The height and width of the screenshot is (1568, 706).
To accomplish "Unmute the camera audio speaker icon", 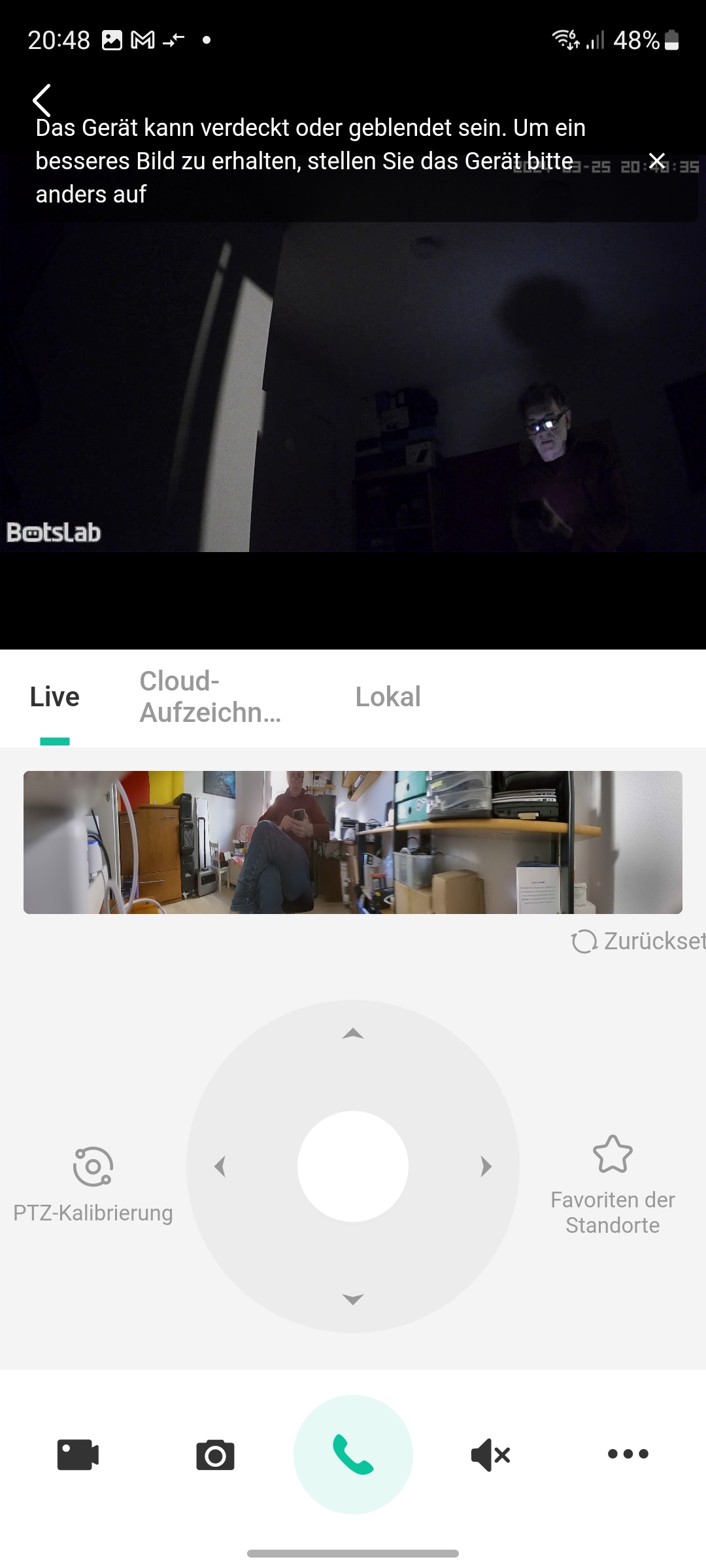I will [x=490, y=1454].
